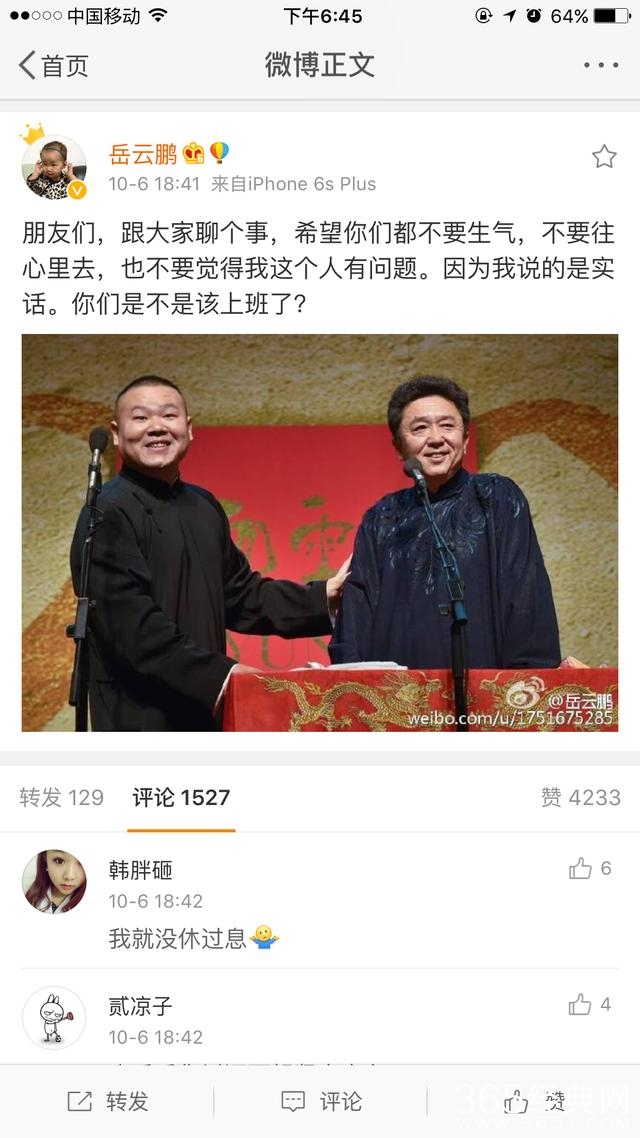This screenshot has width=640, height=1138.
Task: Write a comment using bottom 评论 button
Action: coord(321,1101)
